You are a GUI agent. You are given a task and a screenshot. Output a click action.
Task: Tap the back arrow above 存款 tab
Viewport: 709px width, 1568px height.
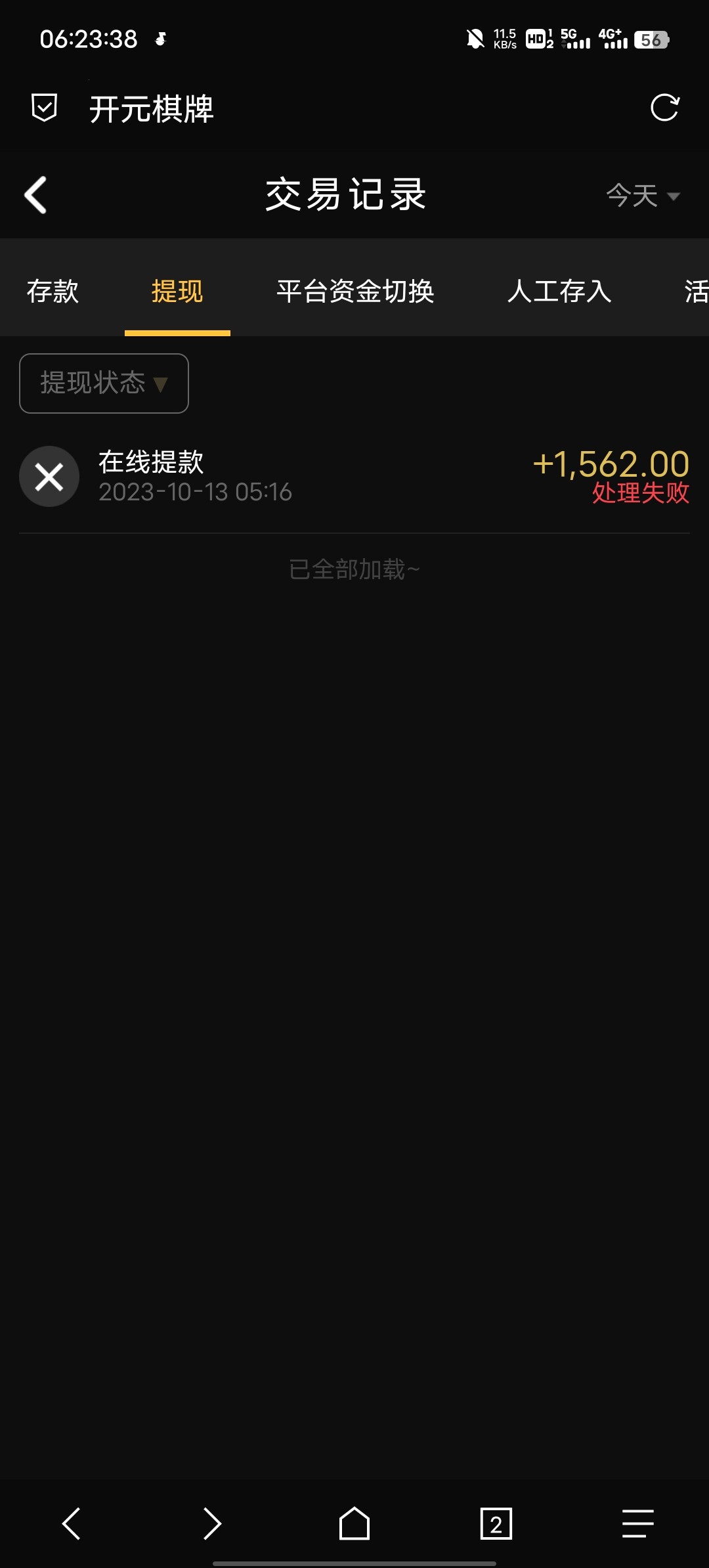[x=36, y=195]
